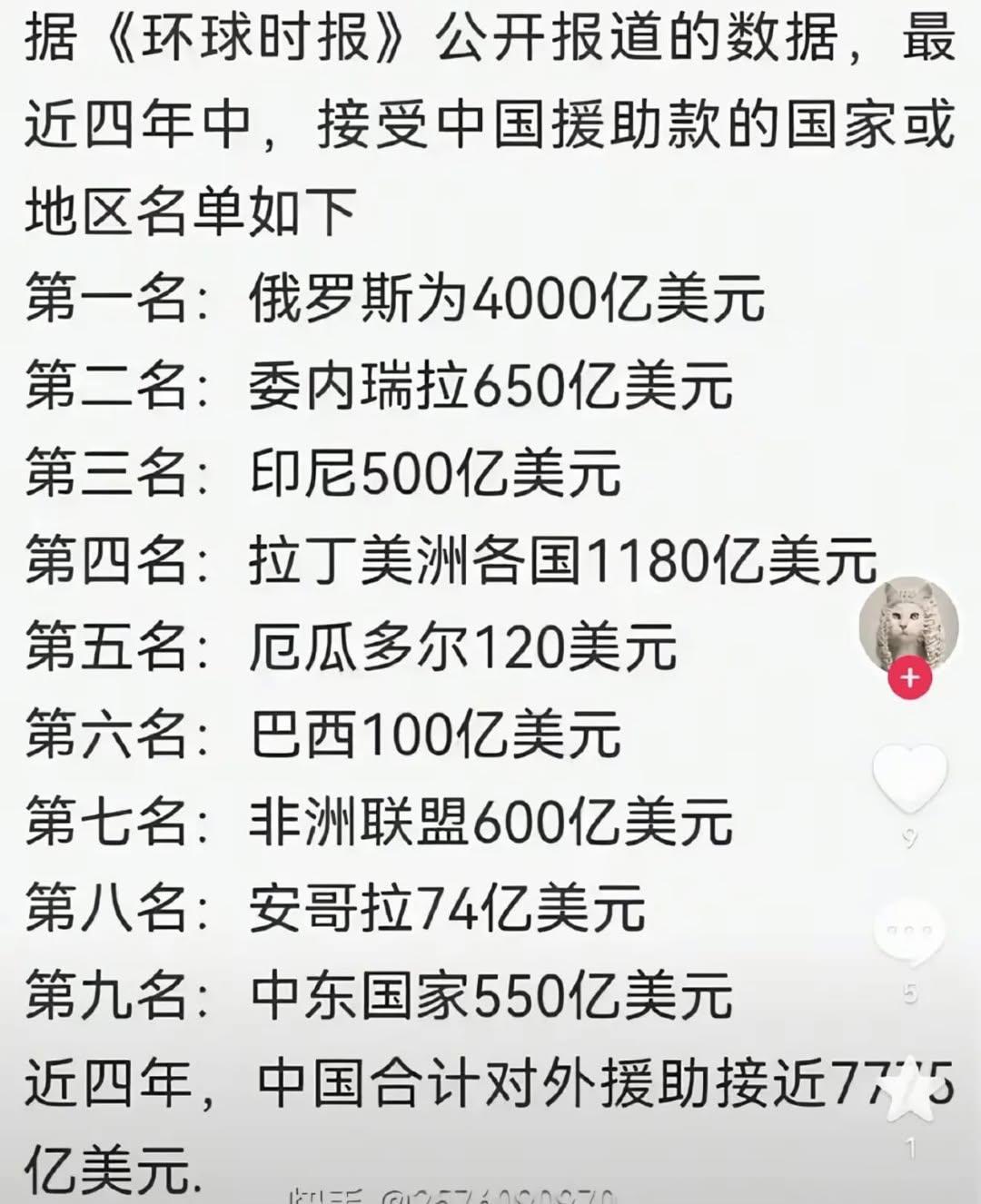Follow the creator via the red plus
Viewport: 981px width, 1204px height.
(909, 677)
